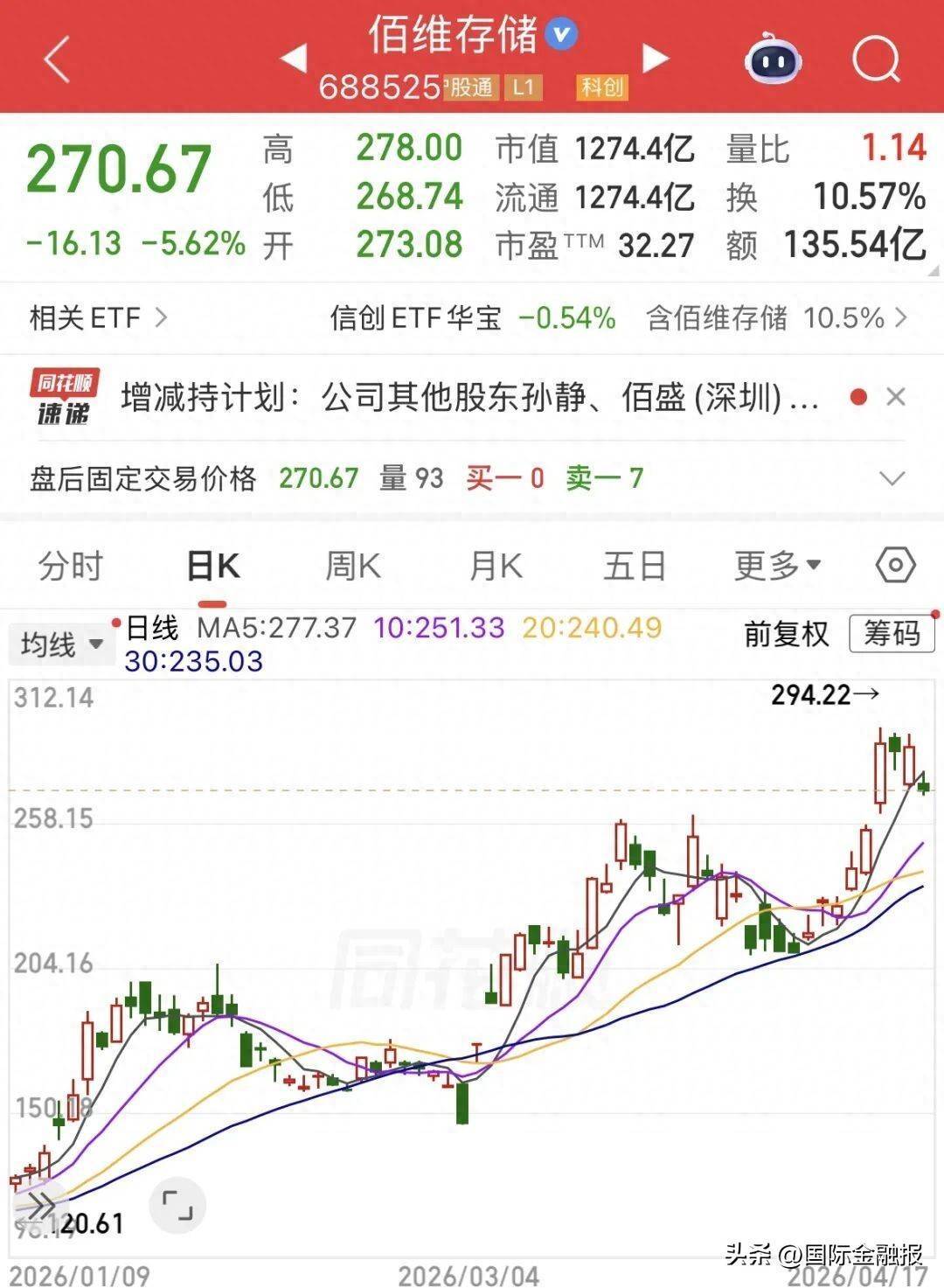Switch to the next stock
Viewport: 944px width, 1288px height.
tap(655, 59)
